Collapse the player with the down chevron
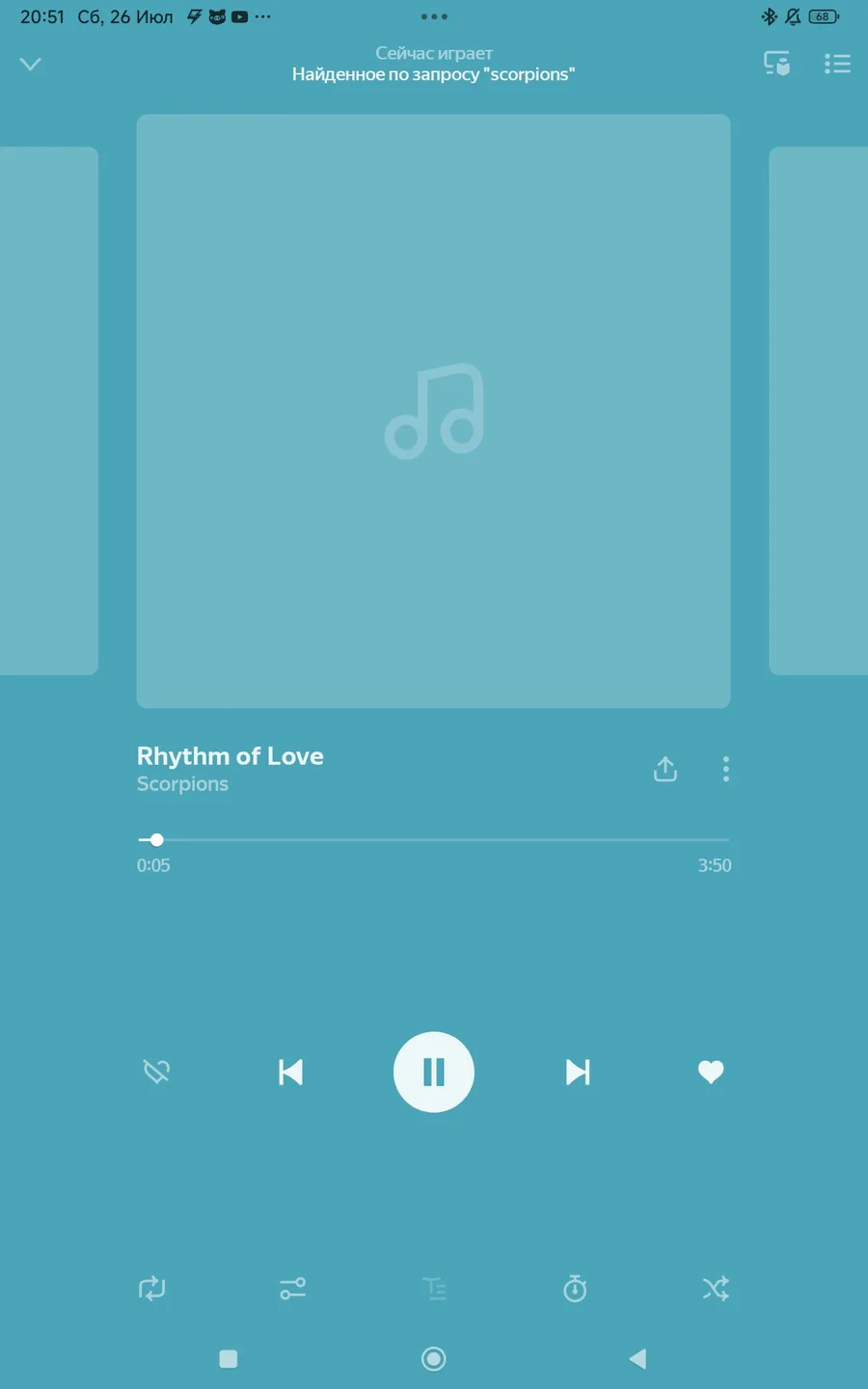Image resolution: width=868 pixels, height=1389 pixels. coord(31,64)
